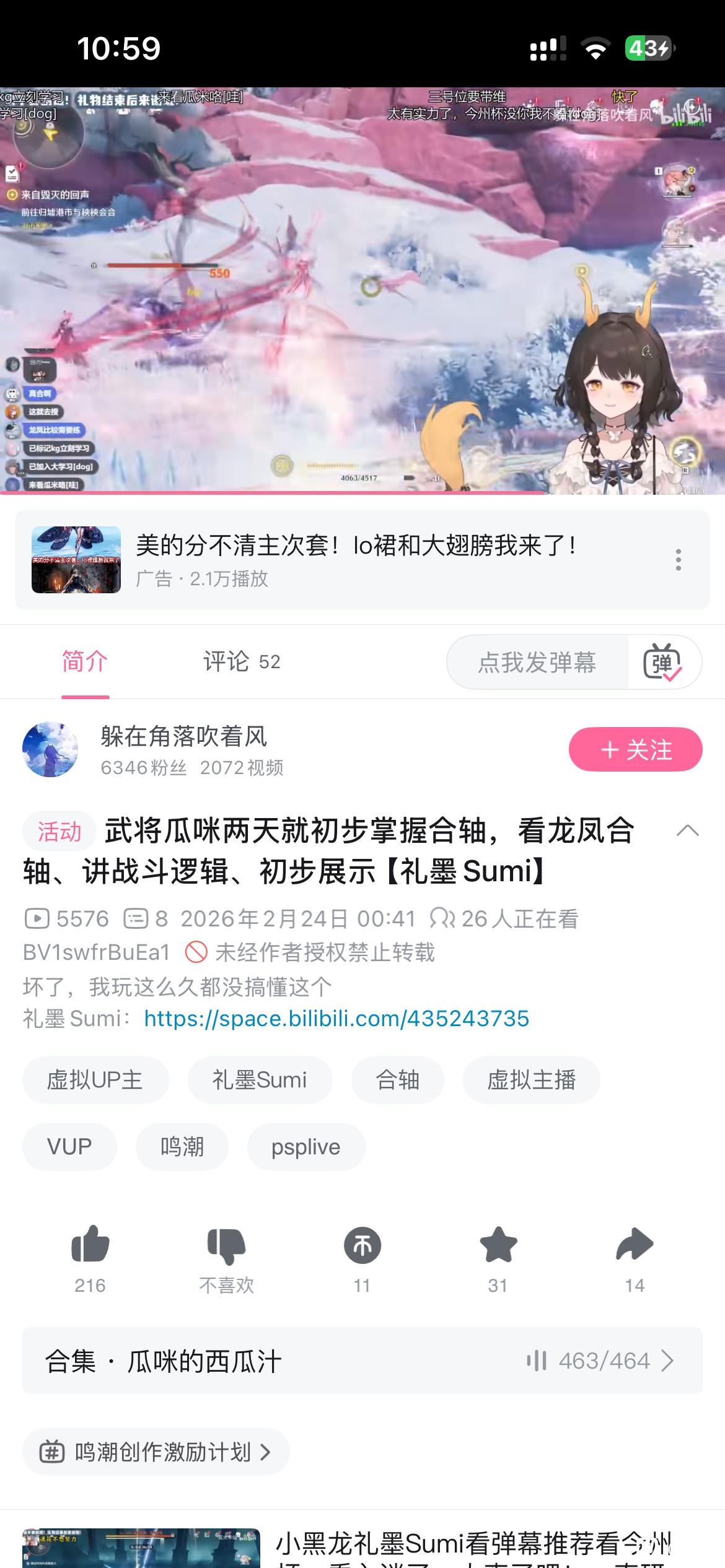Open the uploader's avatar profile
Image resolution: width=725 pixels, height=1568 pixels.
[50, 749]
